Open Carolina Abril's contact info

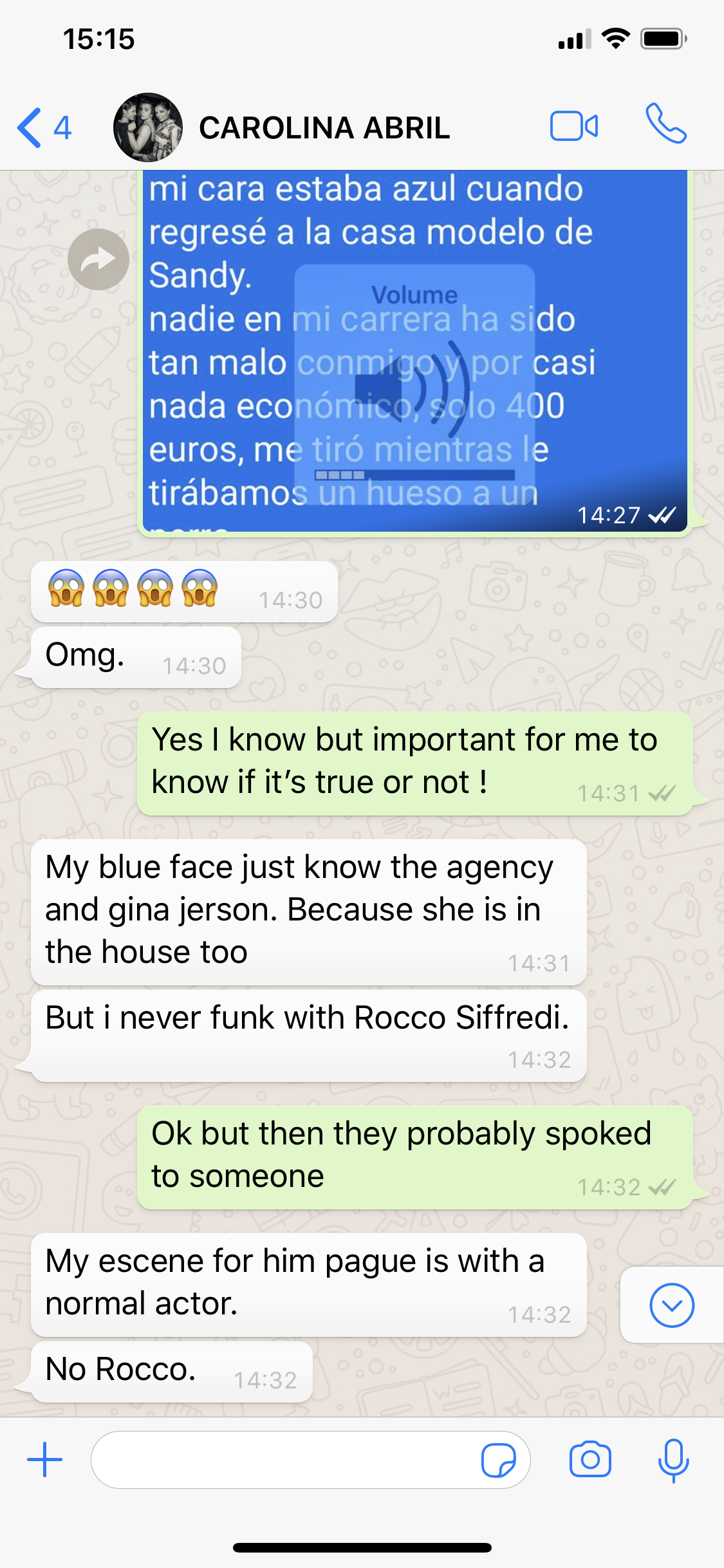[x=324, y=127]
